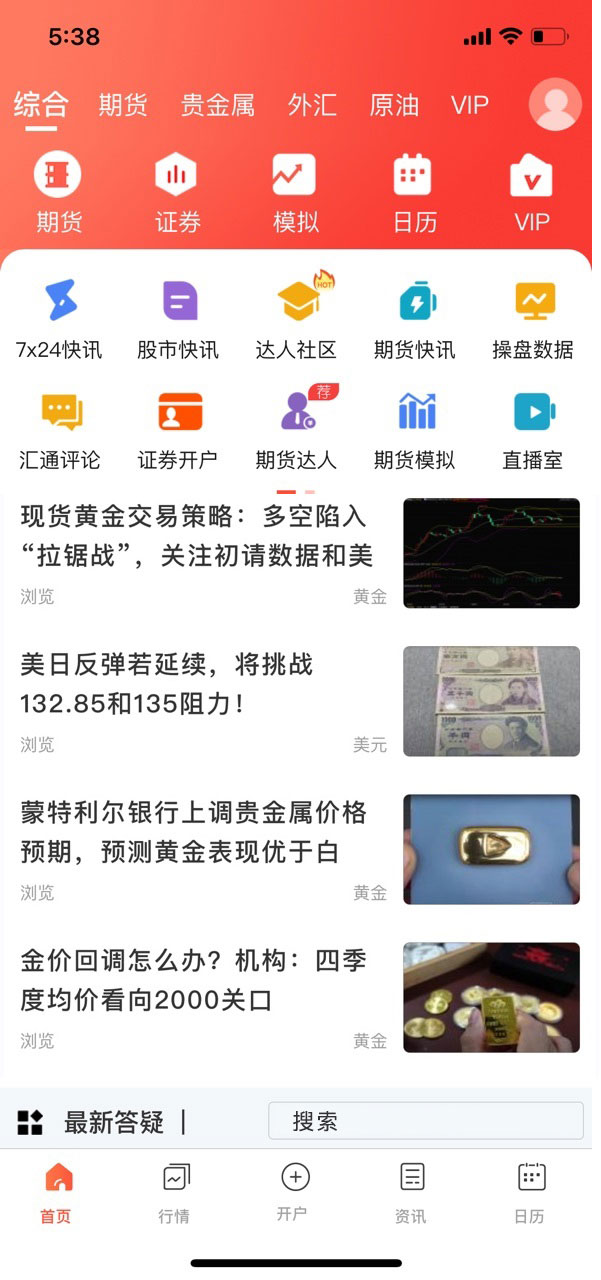Switch to the 行情 bottom tab
This screenshot has height=1280, width=601.
pyautogui.click(x=174, y=1193)
